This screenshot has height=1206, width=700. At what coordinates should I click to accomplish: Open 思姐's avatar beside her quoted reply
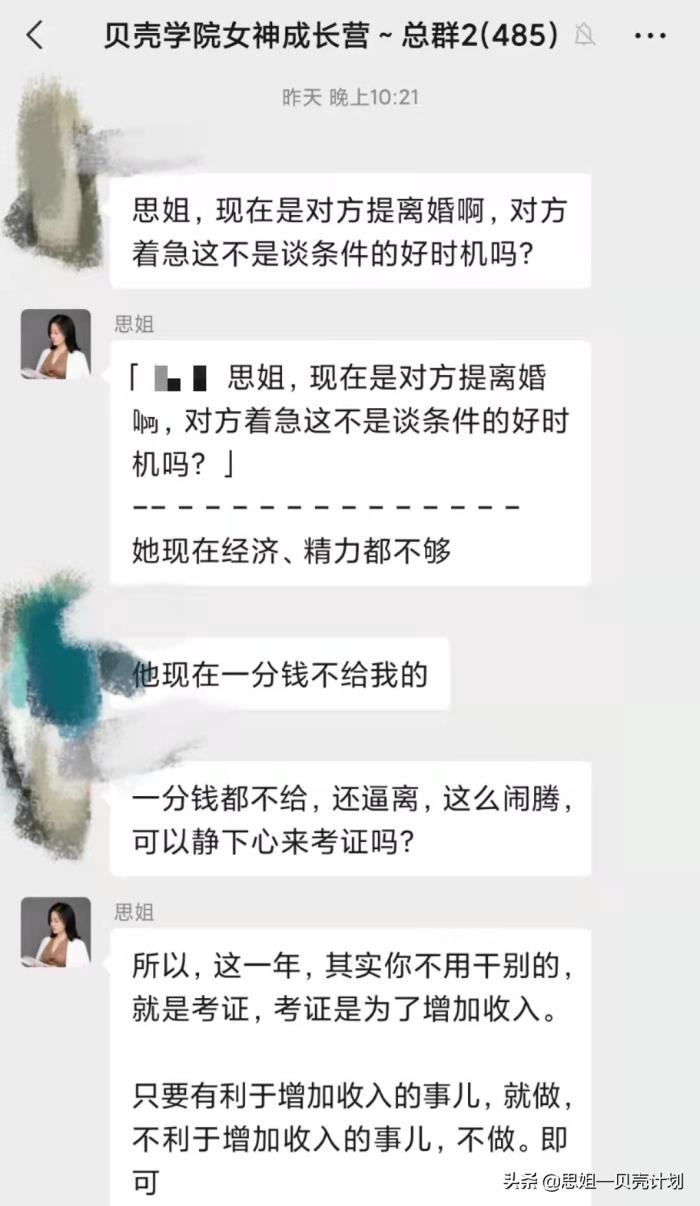[x=56, y=344]
